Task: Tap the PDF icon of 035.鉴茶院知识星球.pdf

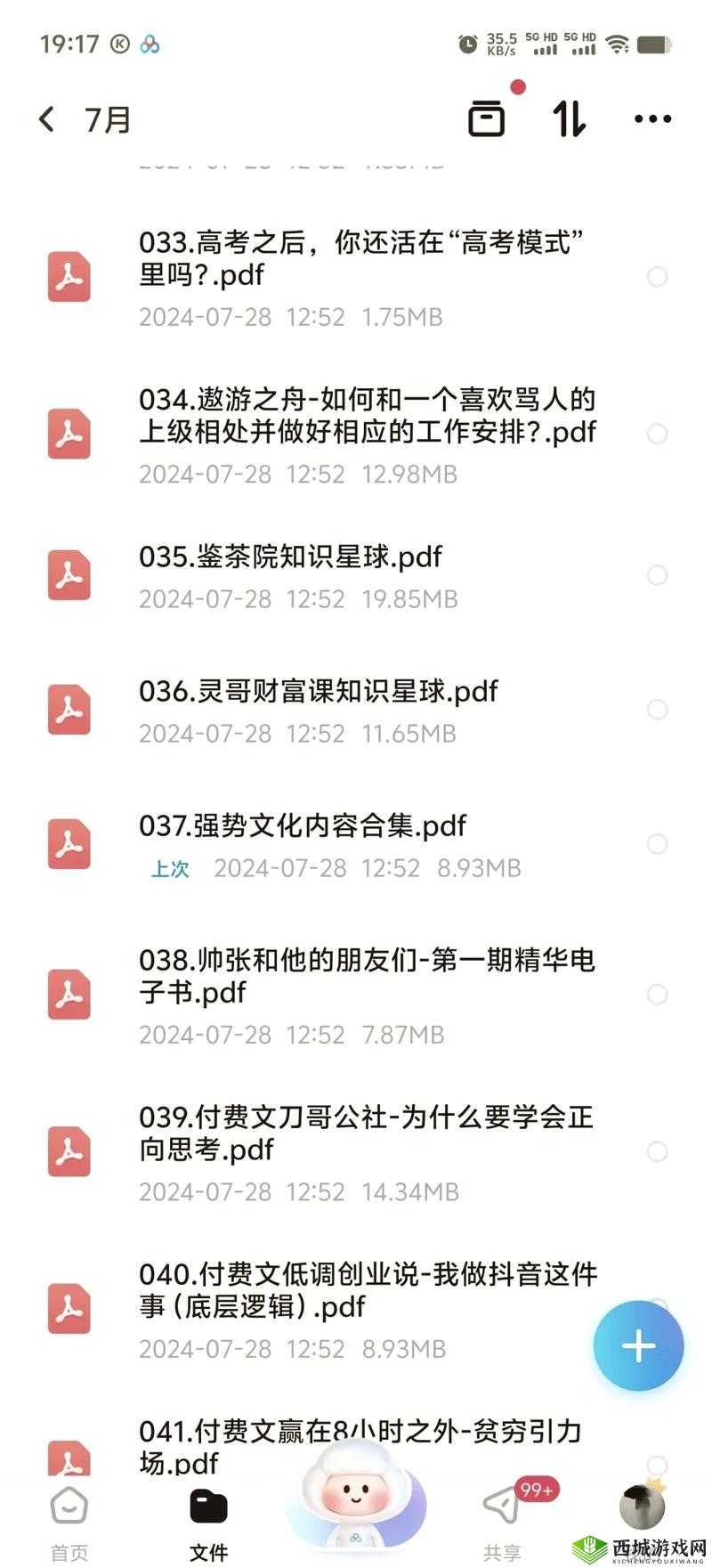Action: [69, 574]
